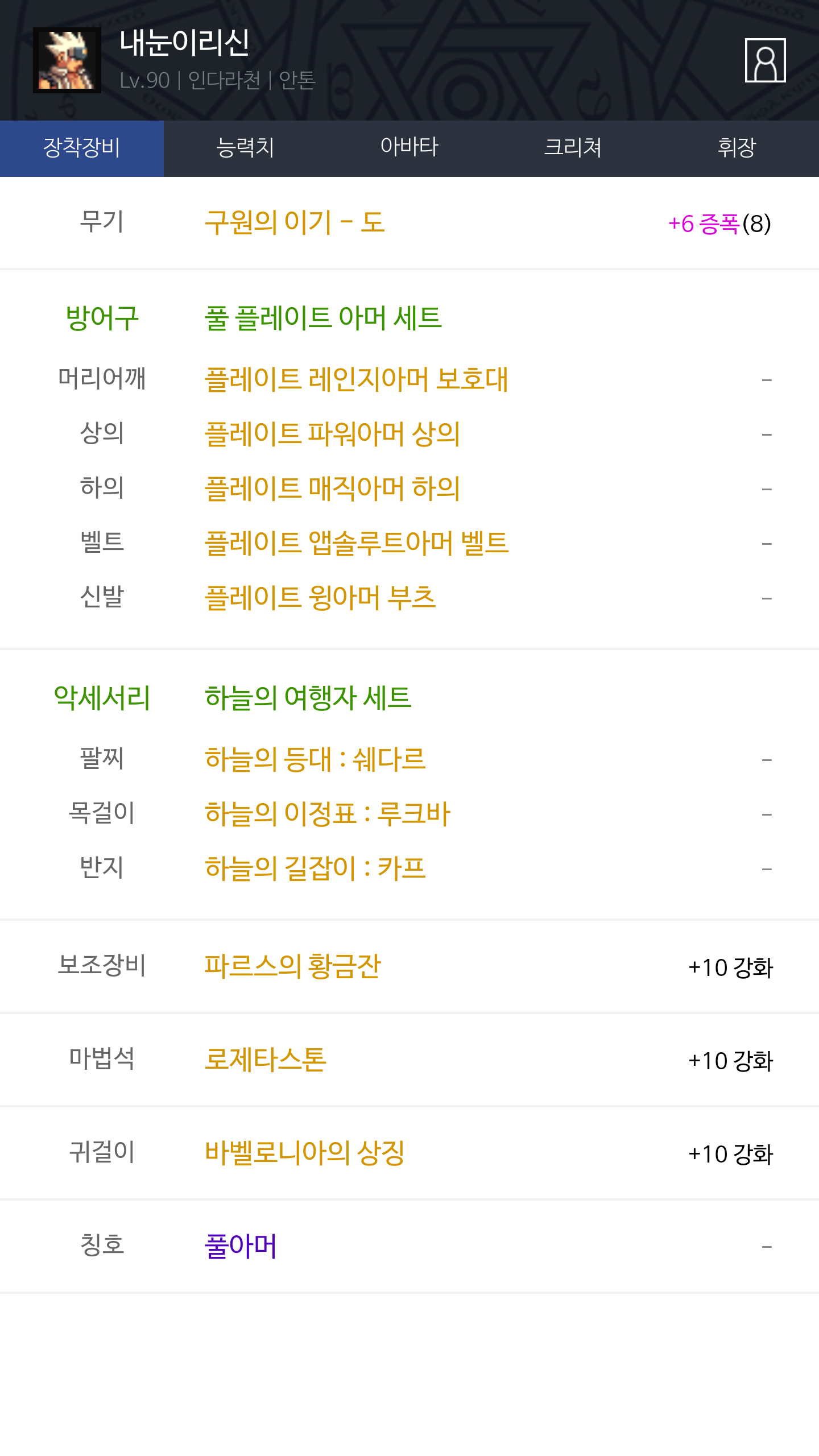
Task: Switch to the 아바타 tab
Action: coord(409,148)
